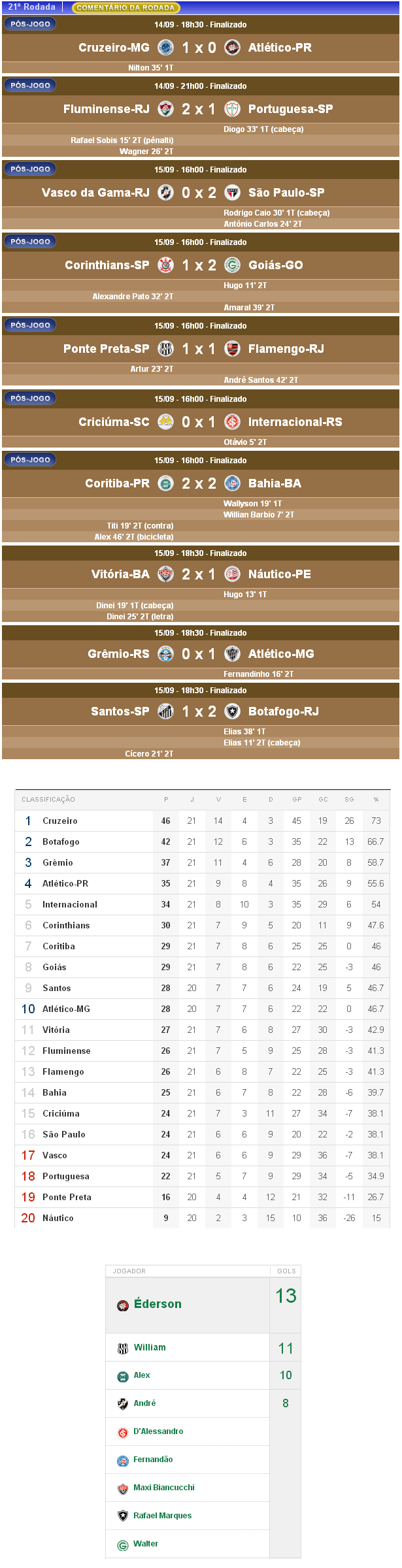Open top scorer Éderson's link
Viewport: 402px width, 1568px height.
pos(158,1304)
